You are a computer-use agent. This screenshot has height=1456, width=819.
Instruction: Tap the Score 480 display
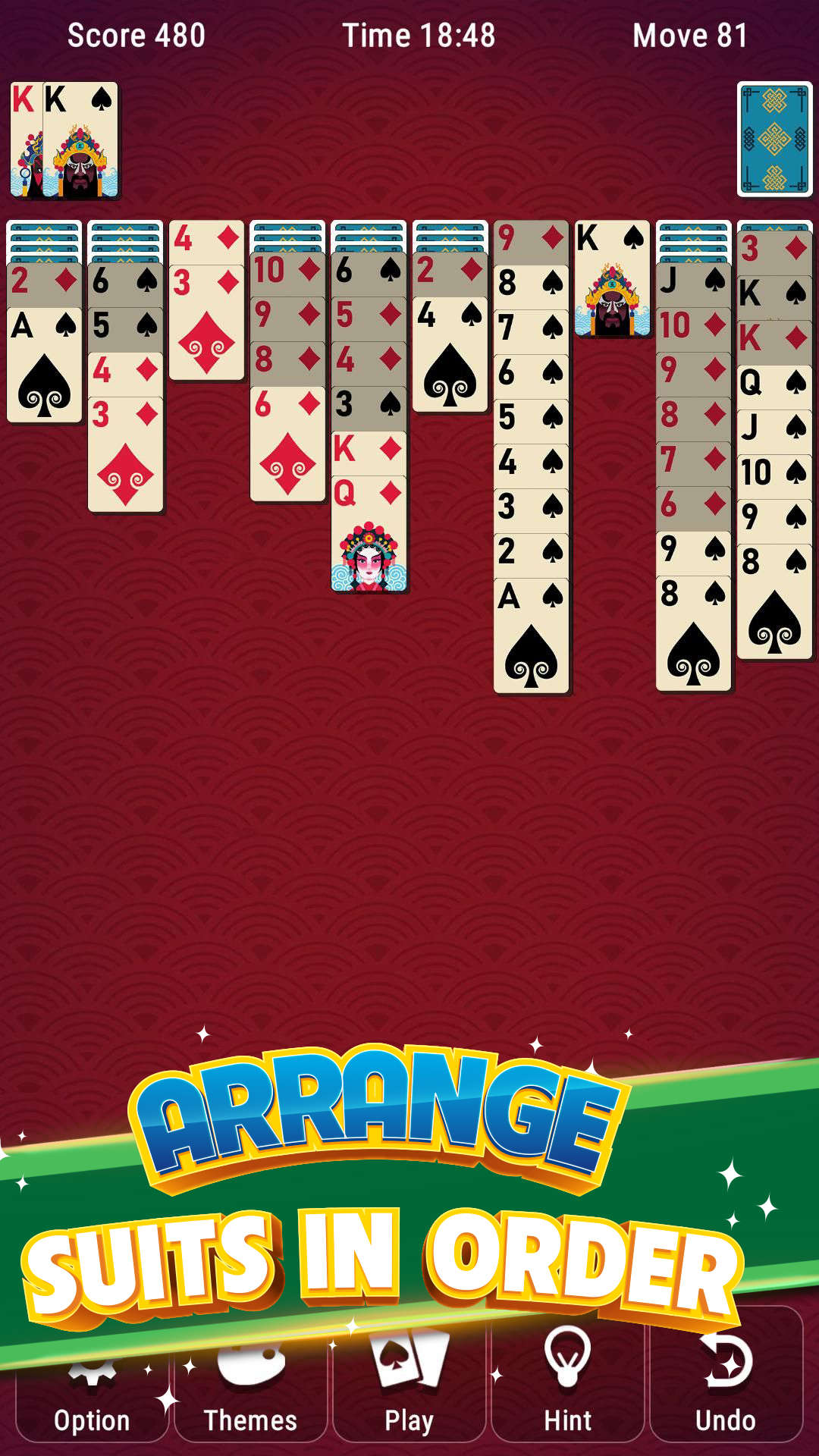point(135,34)
